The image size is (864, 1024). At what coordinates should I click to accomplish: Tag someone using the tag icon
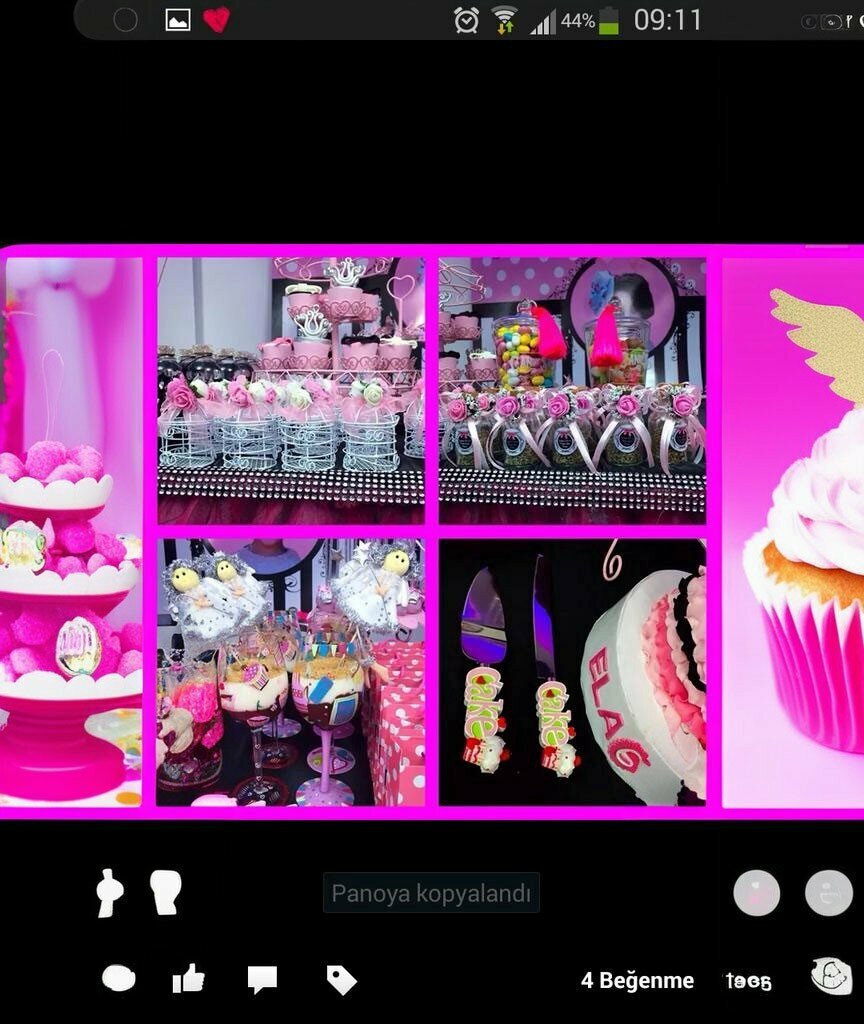click(x=341, y=979)
